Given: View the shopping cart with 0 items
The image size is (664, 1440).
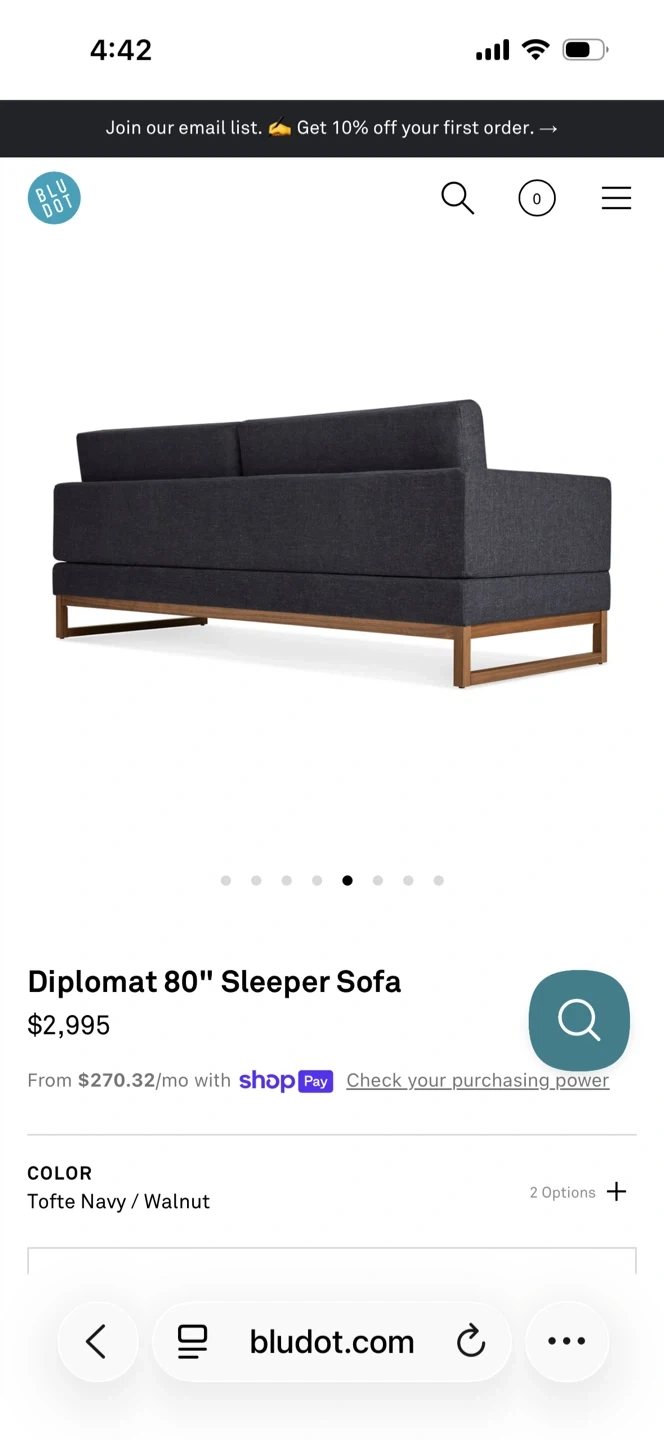Looking at the screenshot, I should point(536,198).
